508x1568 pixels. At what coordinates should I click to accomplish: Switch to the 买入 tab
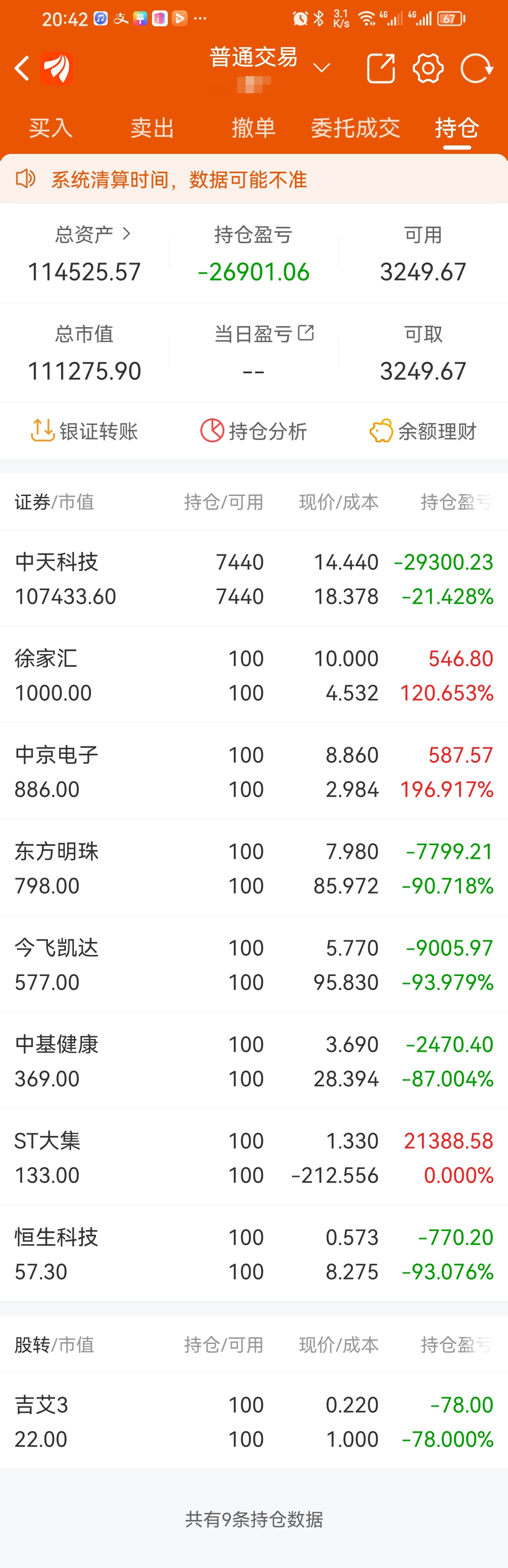[51, 128]
